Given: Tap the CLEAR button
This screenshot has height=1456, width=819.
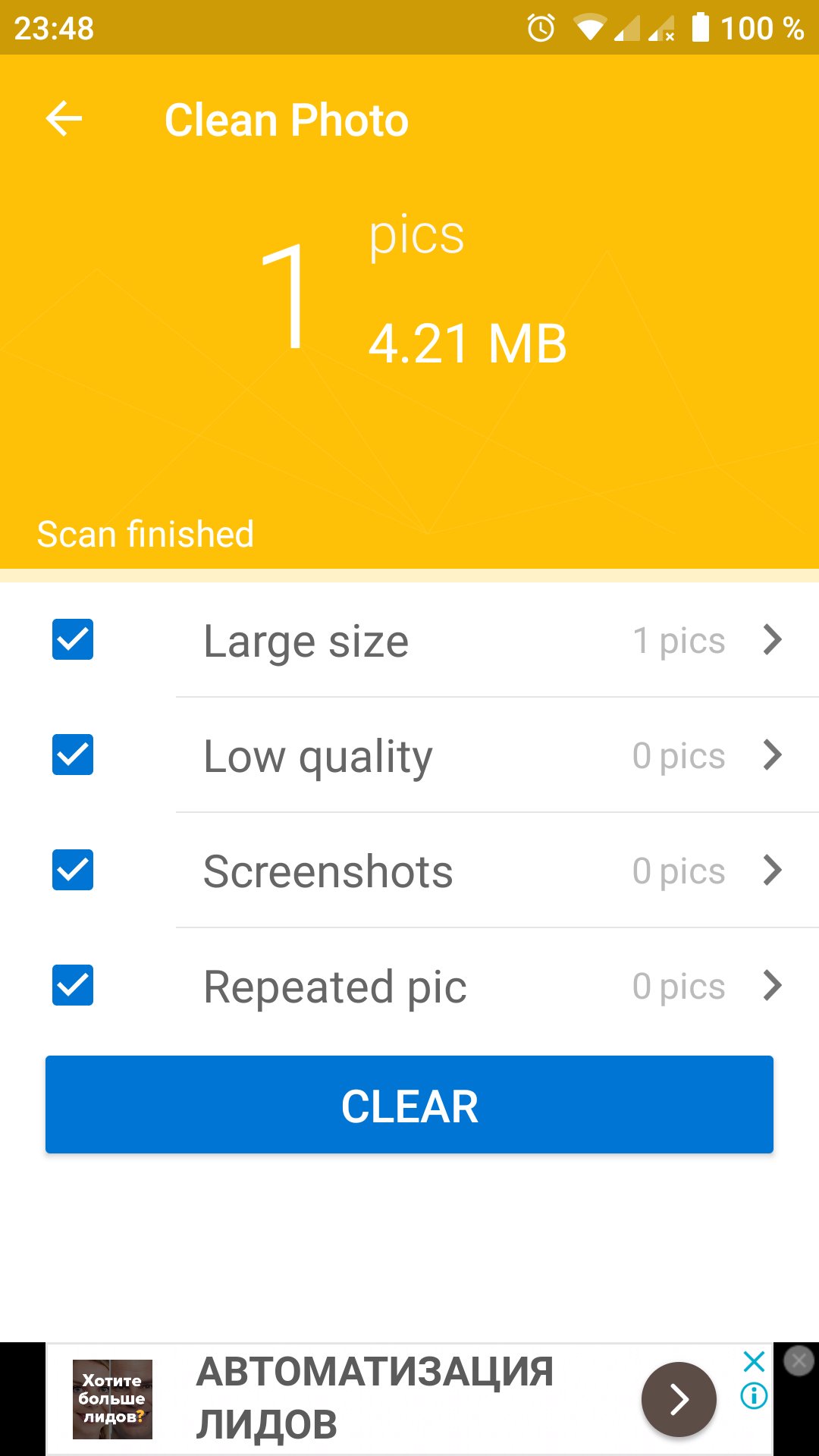Looking at the screenshot, I should 409,1105.
